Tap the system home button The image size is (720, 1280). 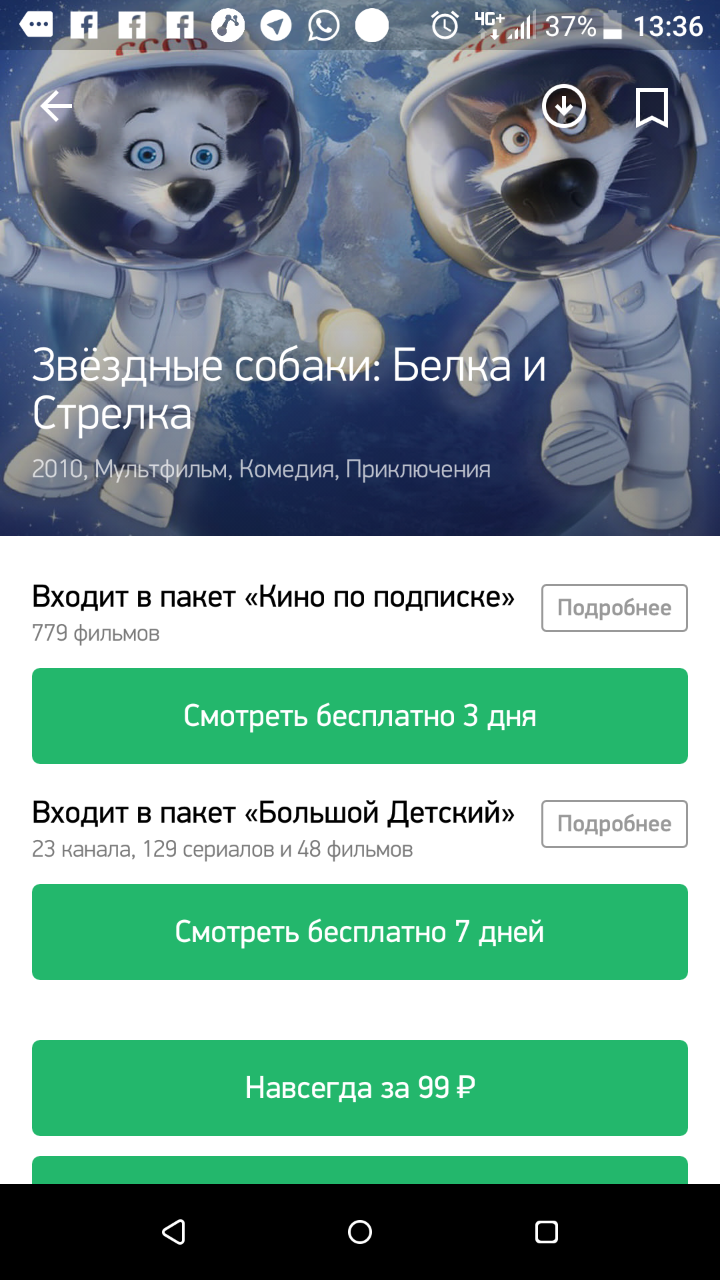pyautogui.click(x=360, y=1232)
